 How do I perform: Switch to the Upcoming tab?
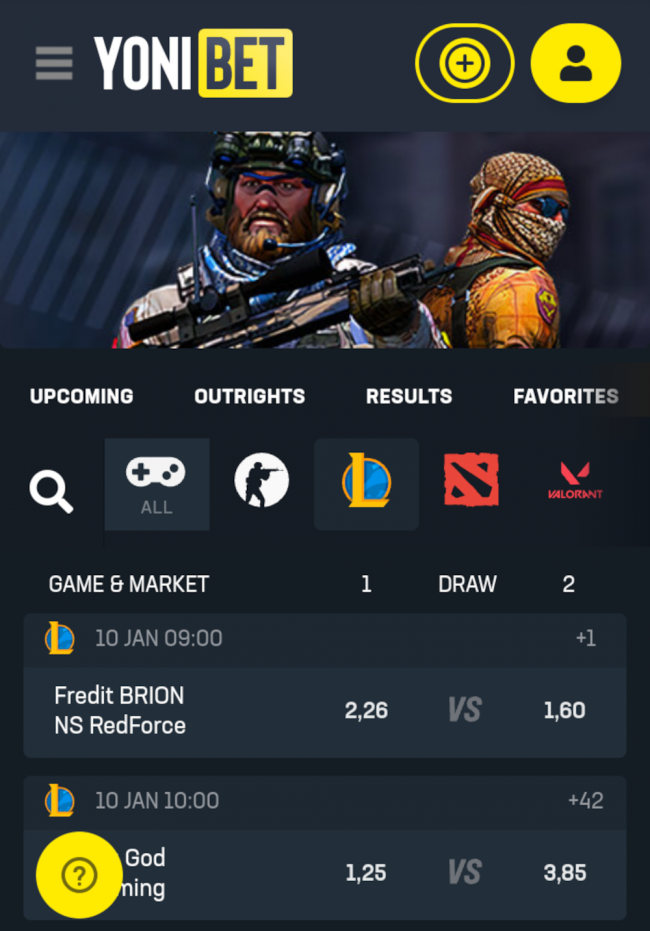pos(81,396)
